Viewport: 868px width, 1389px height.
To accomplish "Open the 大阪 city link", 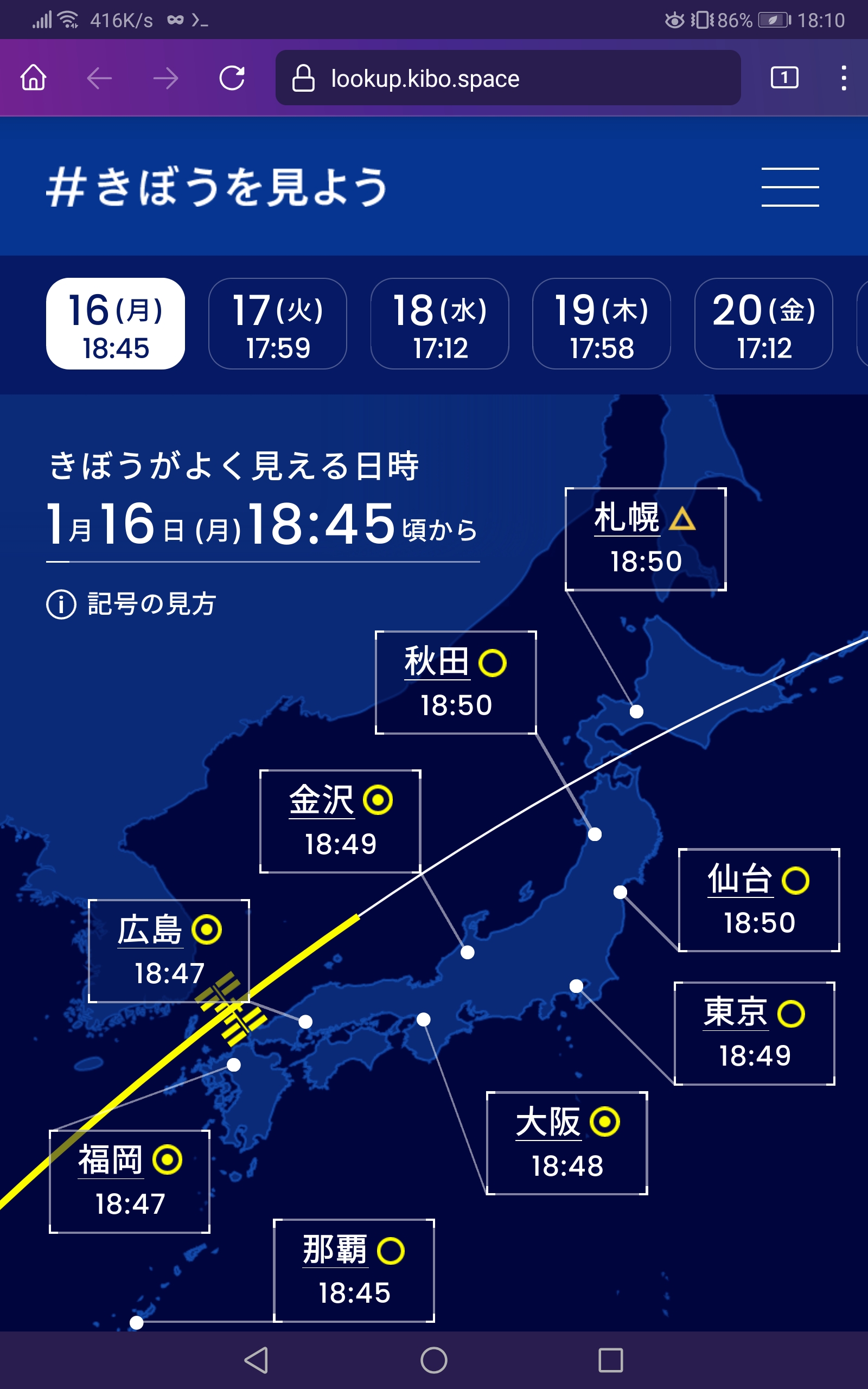I will coord(548,1123).
